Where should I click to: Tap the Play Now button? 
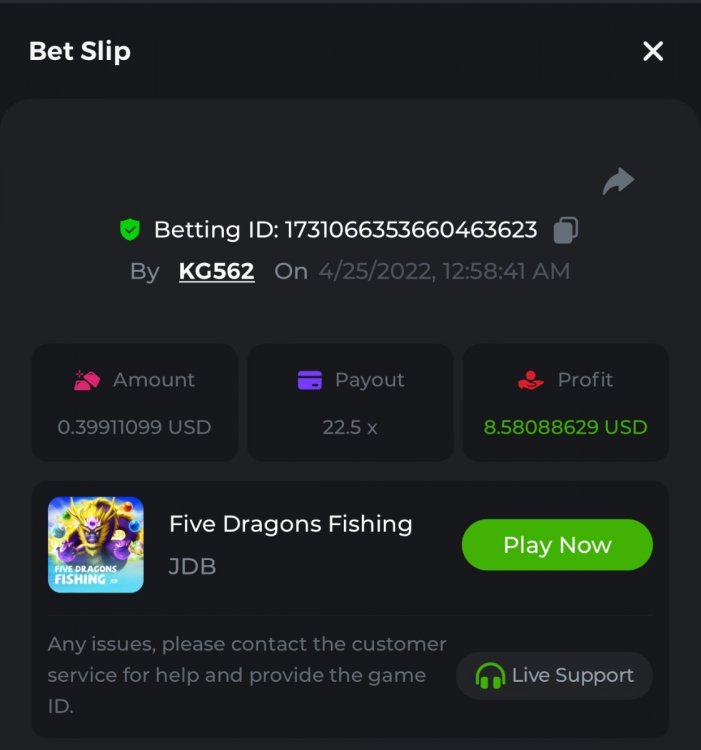557,545
